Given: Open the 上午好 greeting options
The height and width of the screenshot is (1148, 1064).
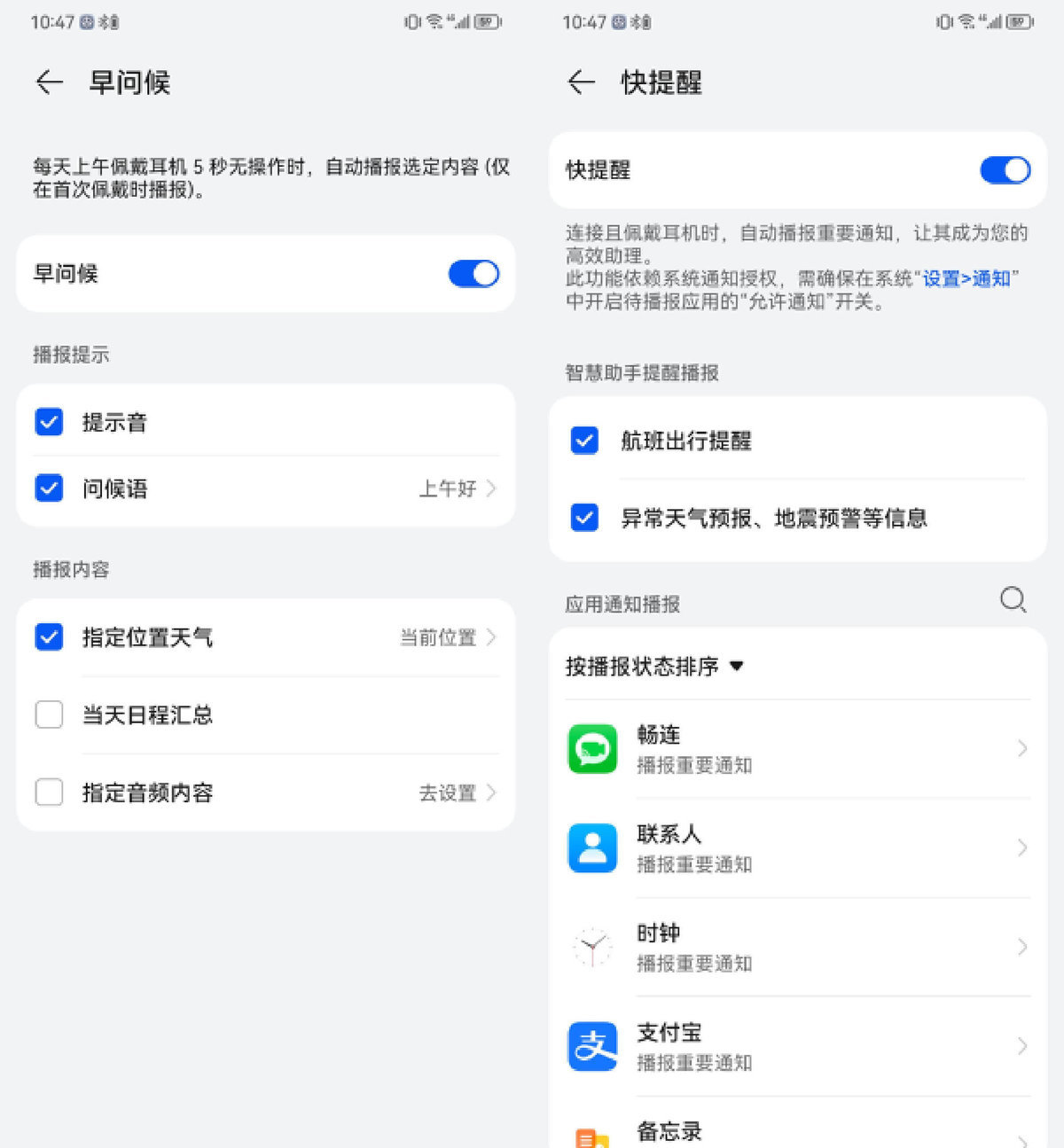Looking at the screenshot, I should coord(457,488).
